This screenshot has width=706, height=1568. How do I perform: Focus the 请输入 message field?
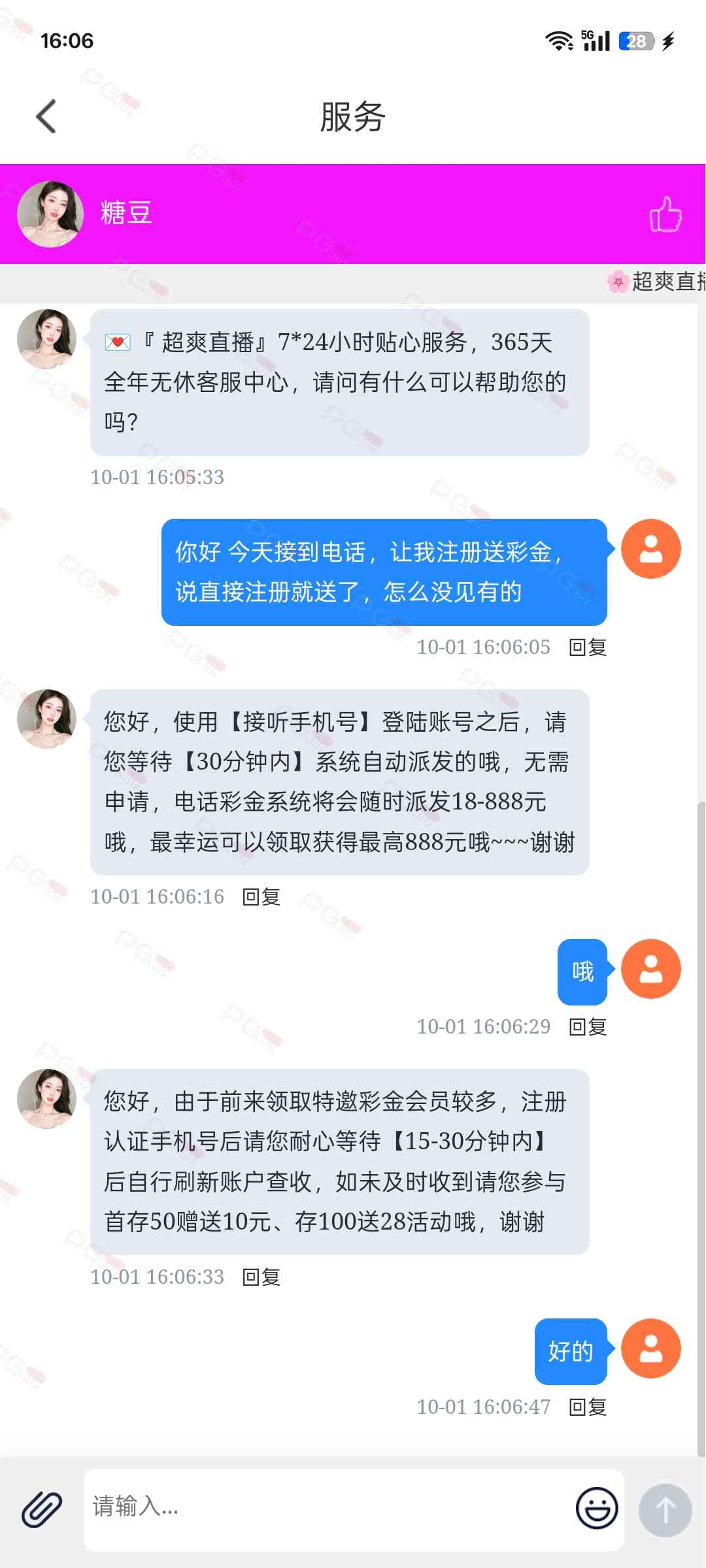327,1509
